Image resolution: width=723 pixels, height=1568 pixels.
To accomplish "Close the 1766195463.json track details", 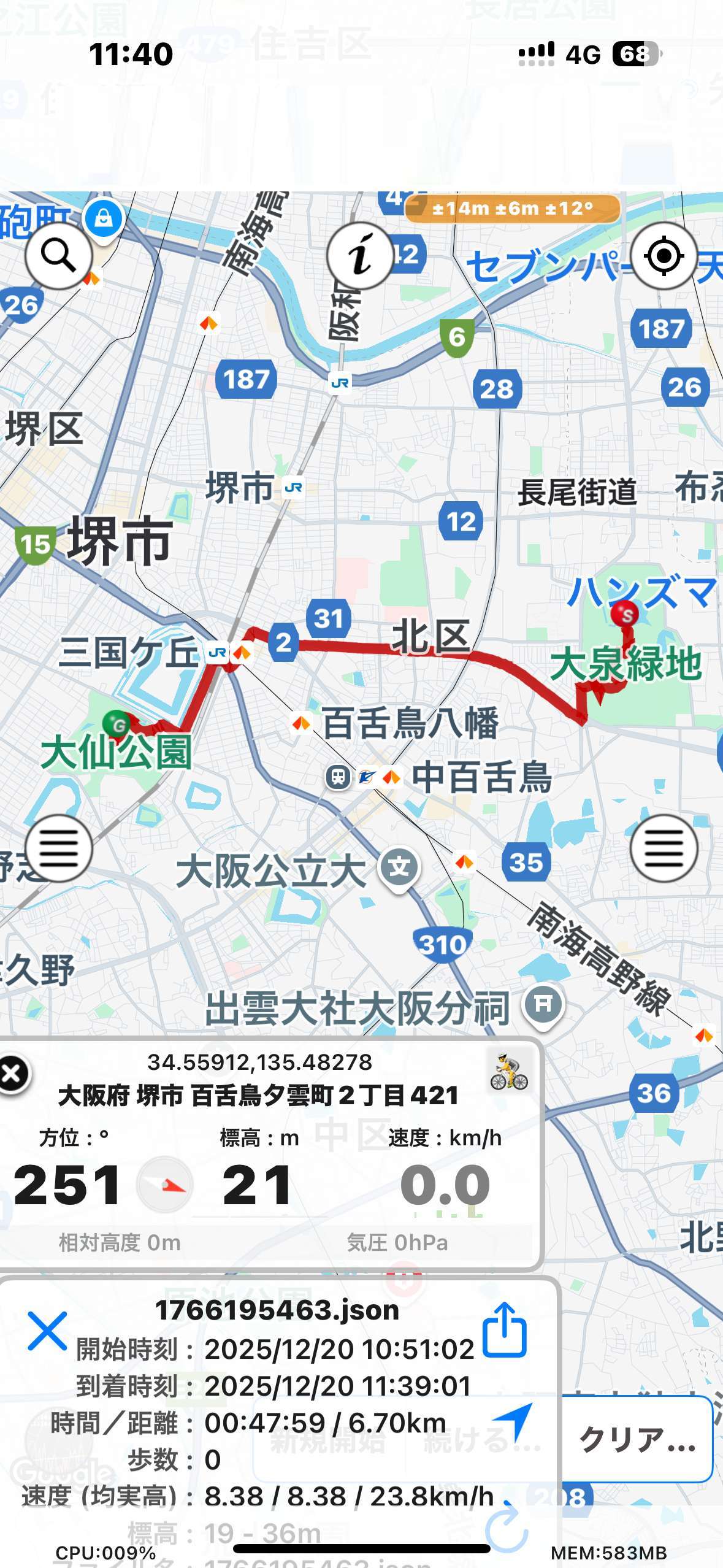I will point(47,1331).
